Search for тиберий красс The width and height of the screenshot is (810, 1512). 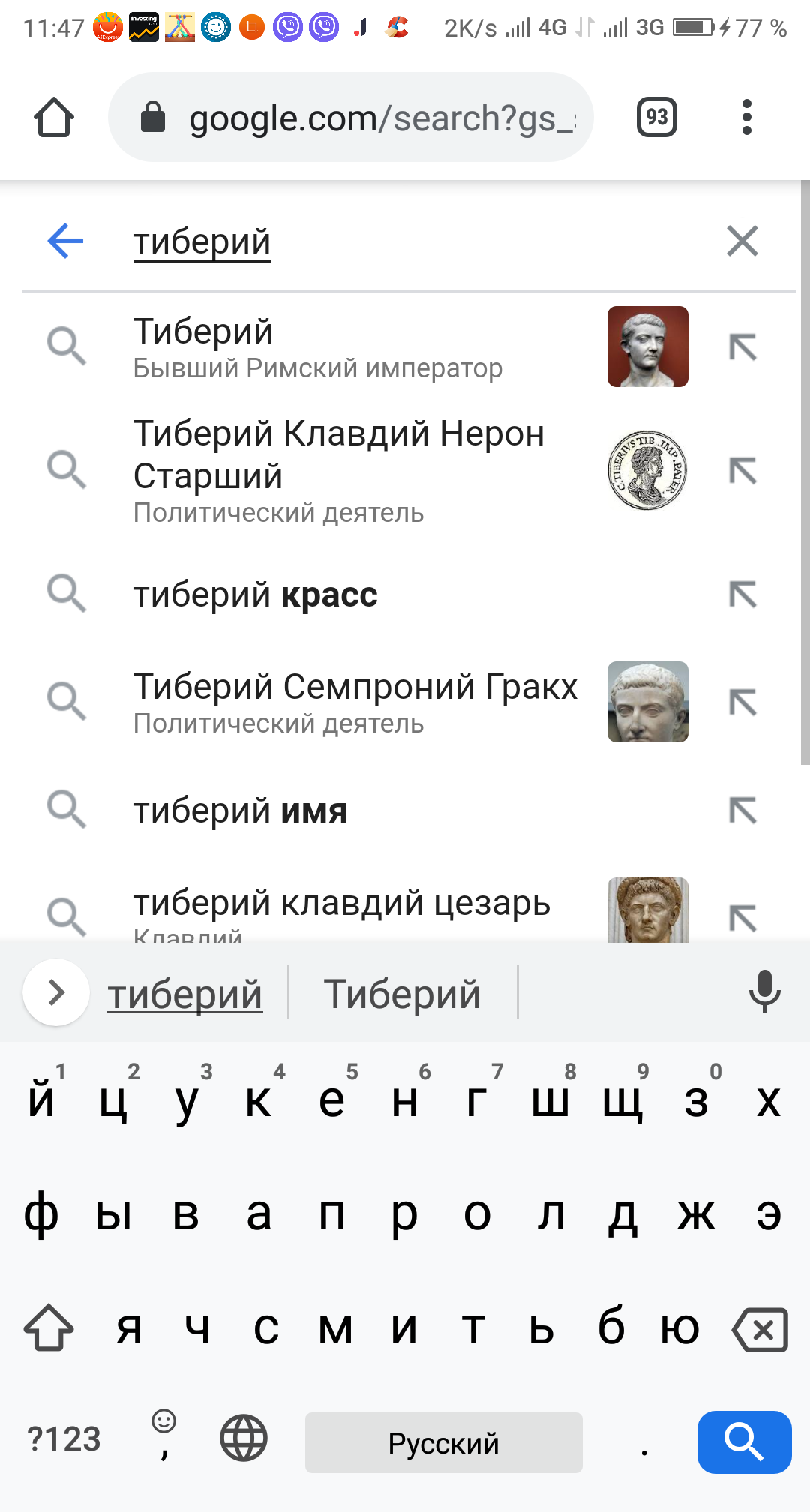255,595
